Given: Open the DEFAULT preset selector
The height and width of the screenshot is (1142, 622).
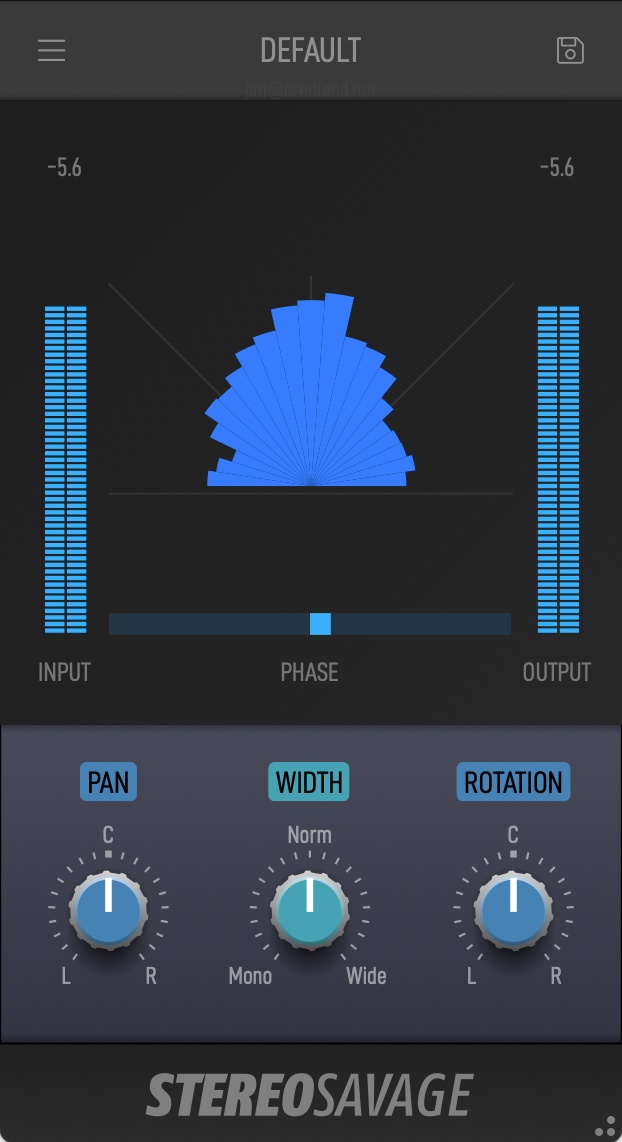Looking at the screenshot, I should (x=310, y=50).
